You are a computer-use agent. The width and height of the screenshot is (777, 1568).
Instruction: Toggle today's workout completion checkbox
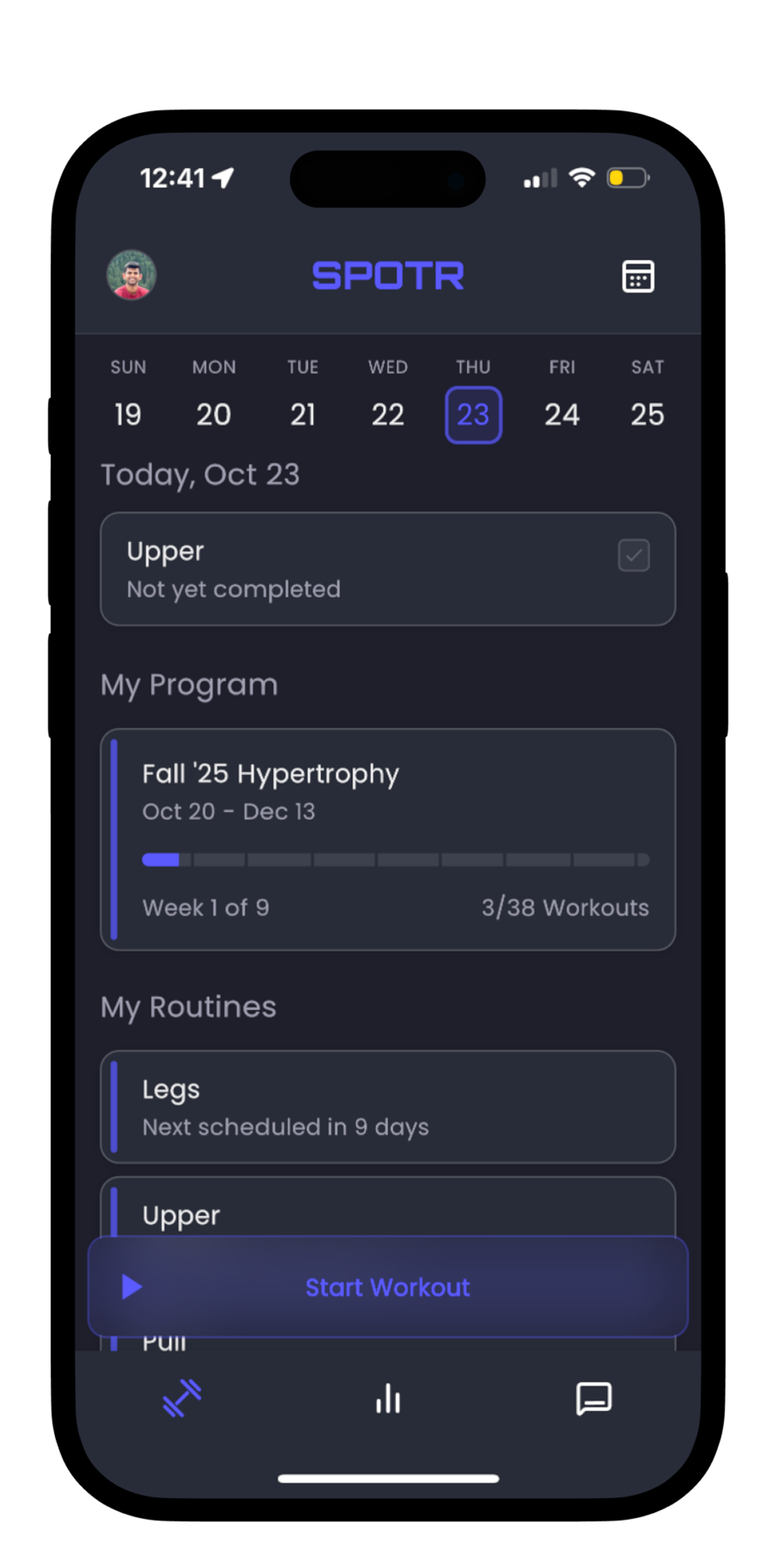633,555
